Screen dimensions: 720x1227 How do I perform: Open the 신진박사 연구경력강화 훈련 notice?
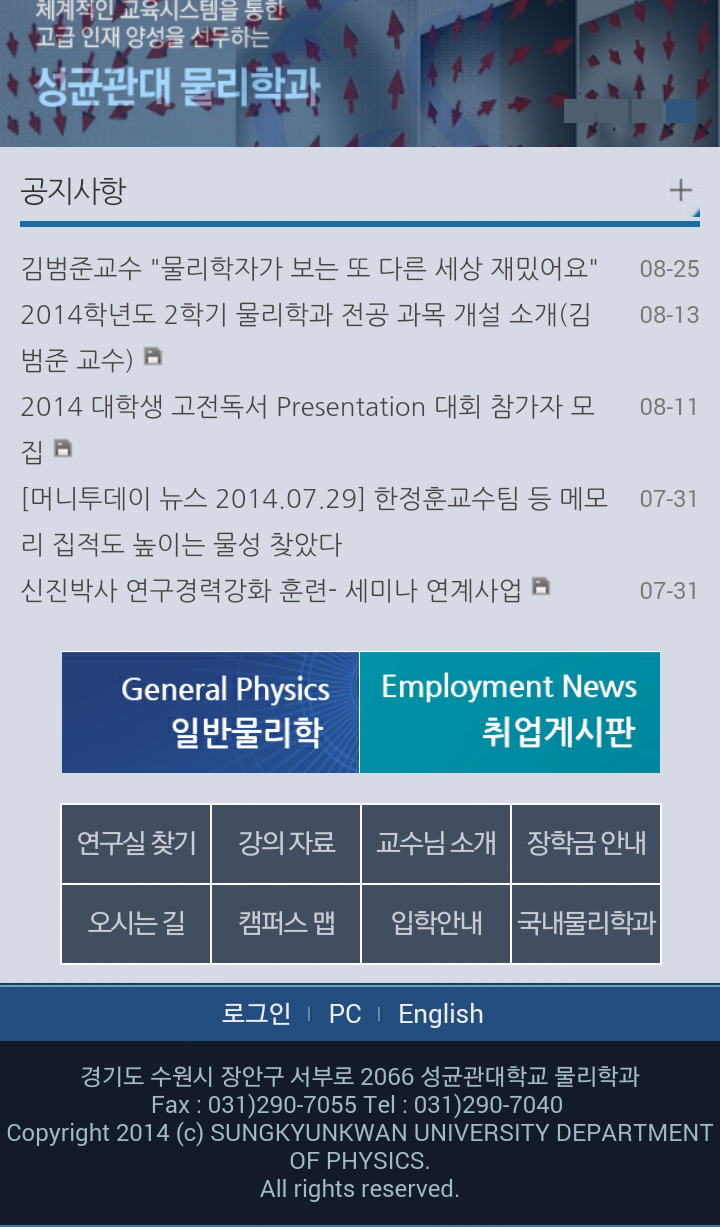271,590
